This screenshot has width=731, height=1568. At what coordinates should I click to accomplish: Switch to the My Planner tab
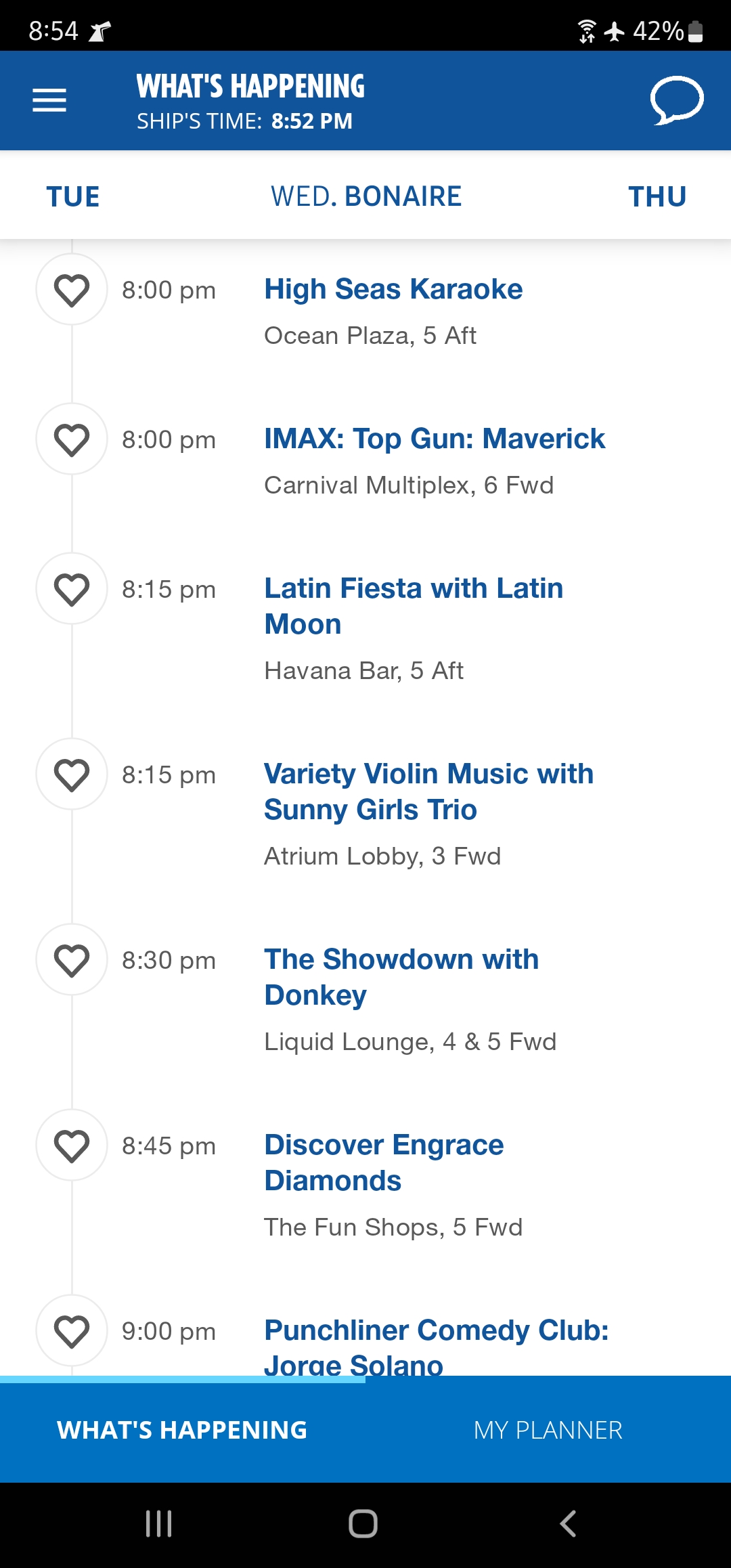point(548,1430)
